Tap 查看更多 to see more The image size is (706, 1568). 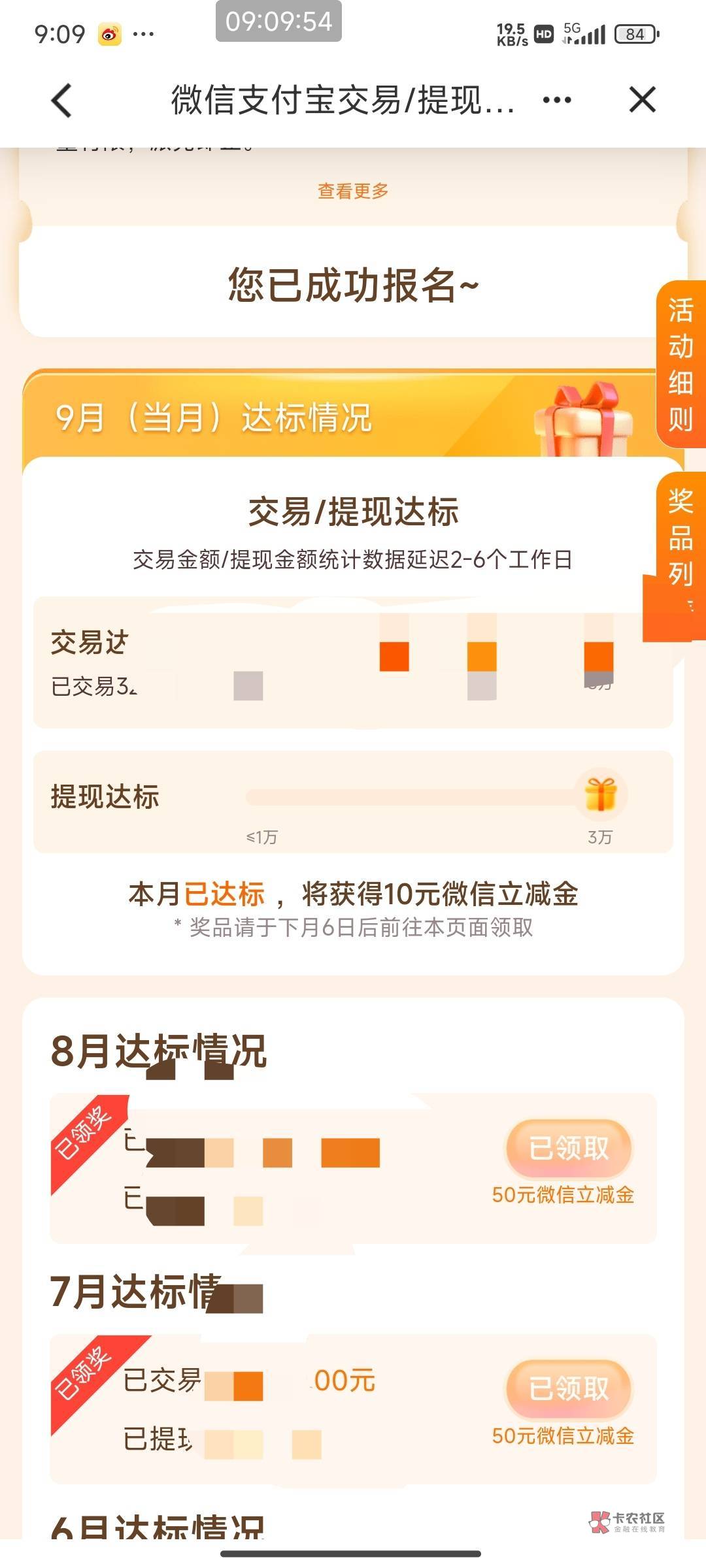[353, 191]
